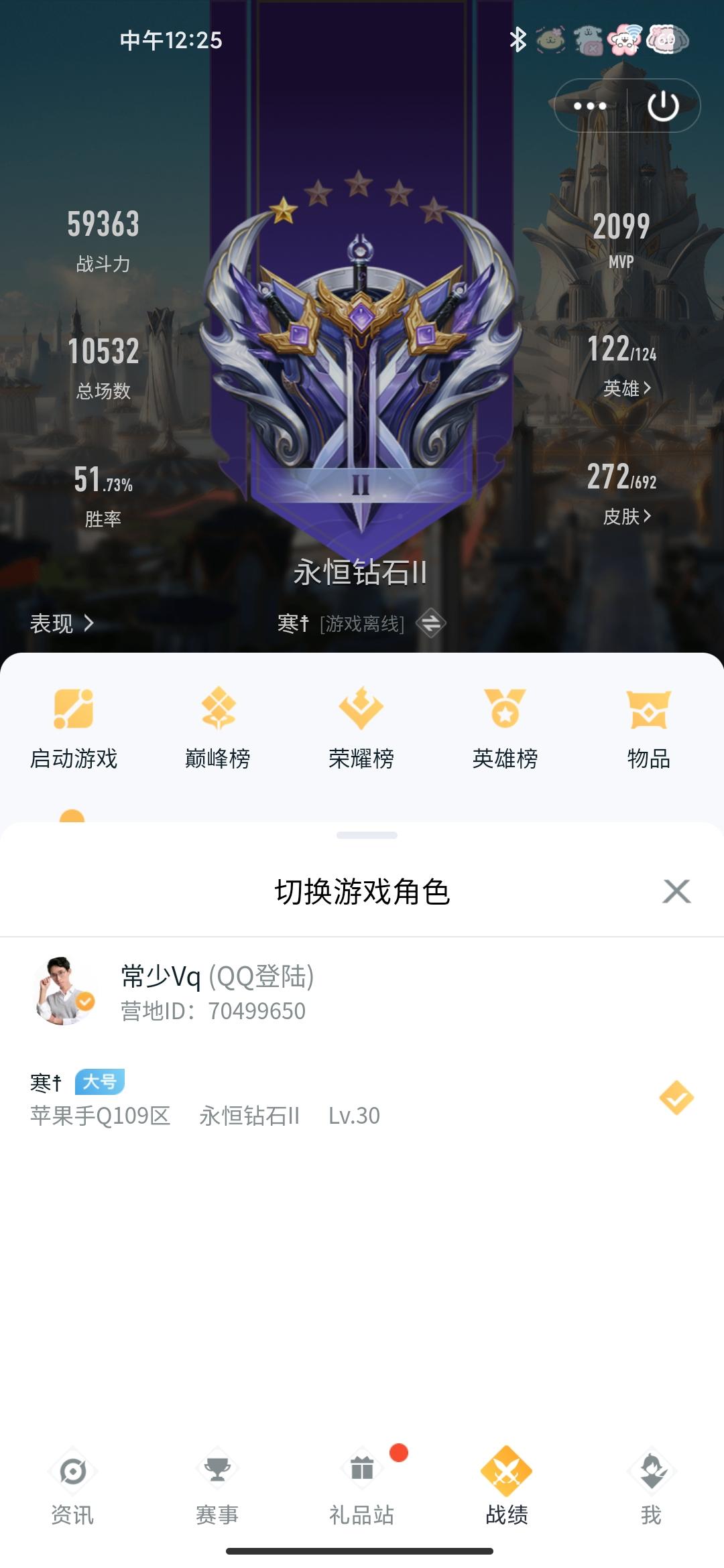Tap the power icon to exit mini program
This screenshot has width=724, height=1568.
coord(663,106)
